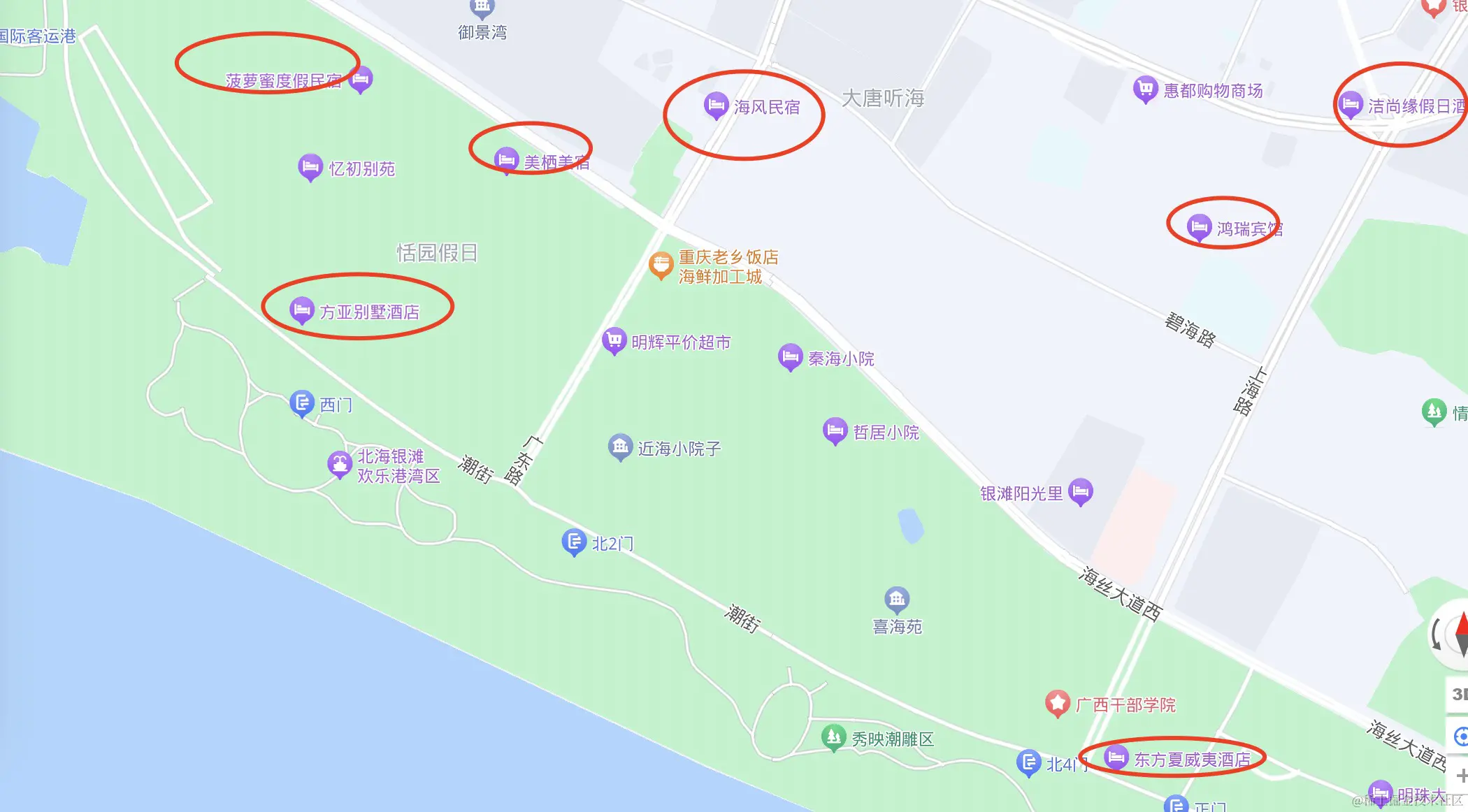The height and width of the screenshot is (812, 1468).
Task: Open 东方夏威夷酒店 on the map
Action: pyautogui.click(x=1116, y=757)
